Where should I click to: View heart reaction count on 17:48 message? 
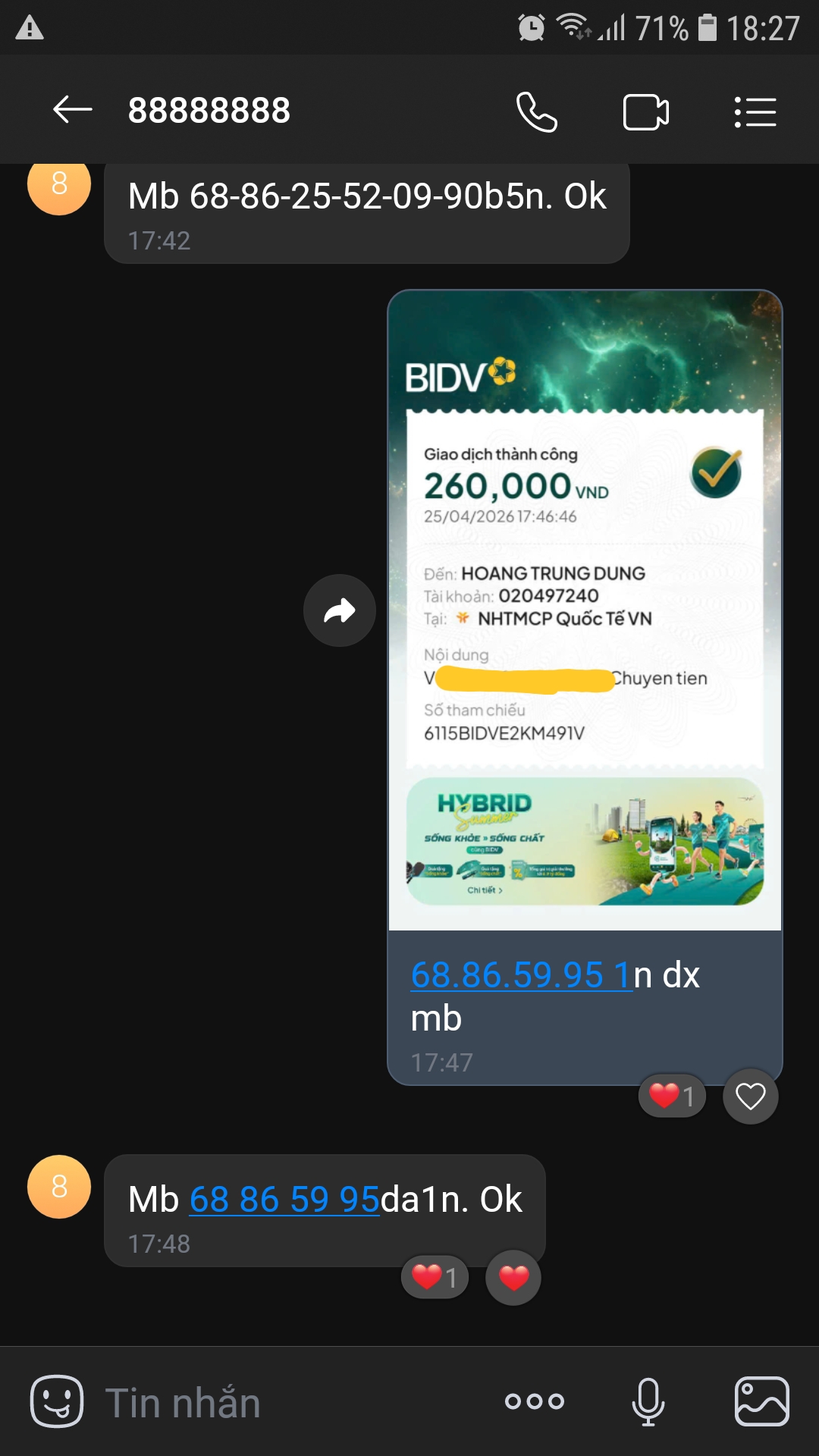pyautogui.click(x=435, y=1278)
